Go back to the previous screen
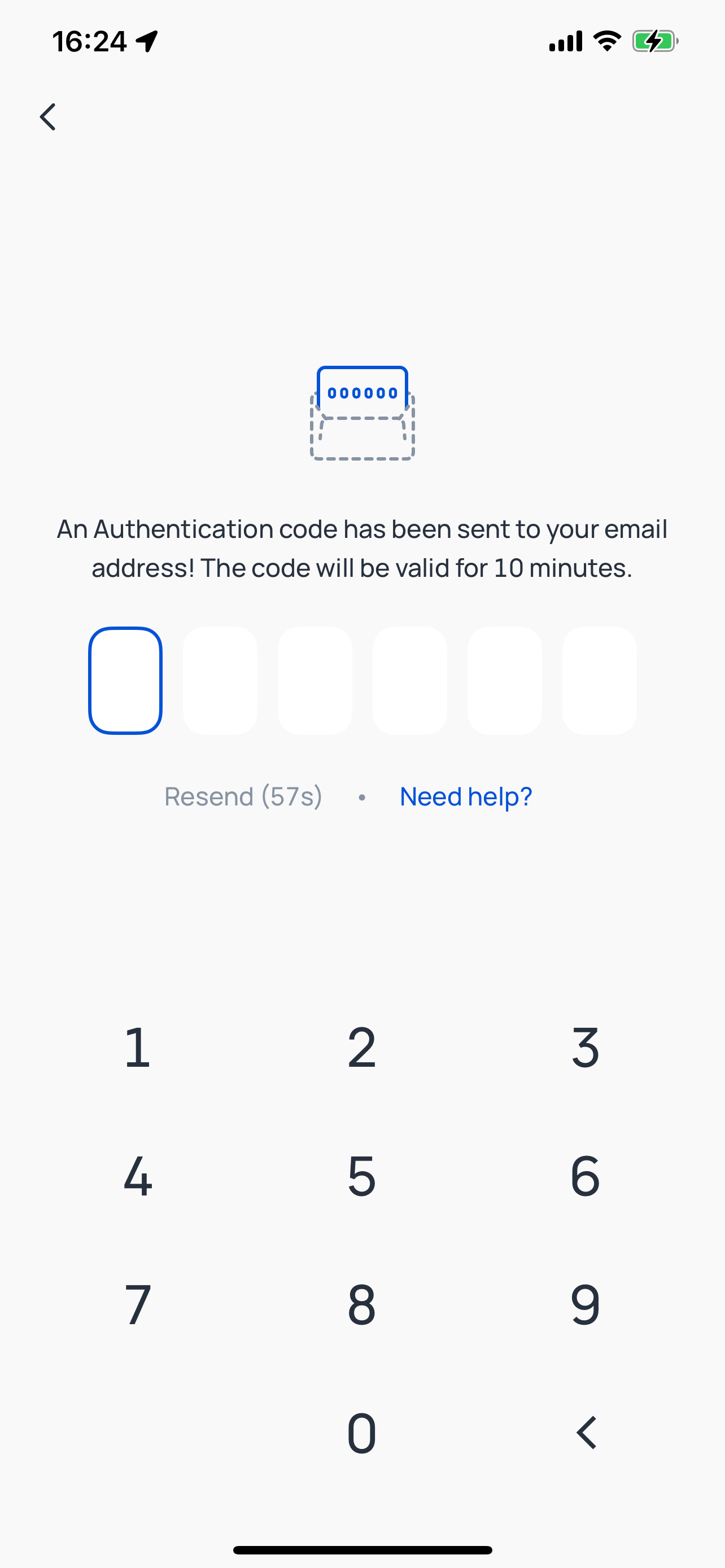725x1568 pixels. pyautogui.click(x=48, y=117)
